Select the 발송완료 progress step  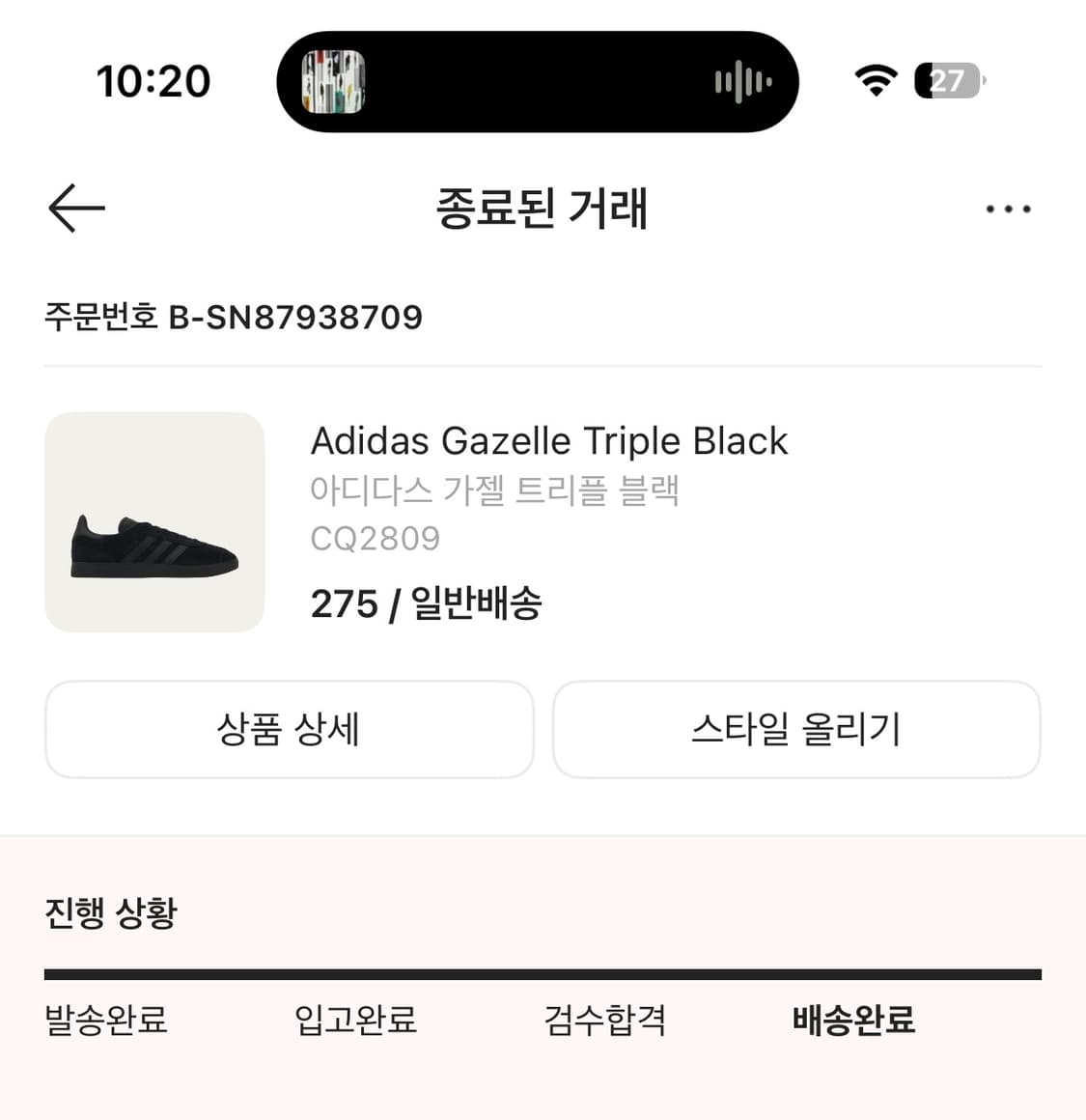106,1020
